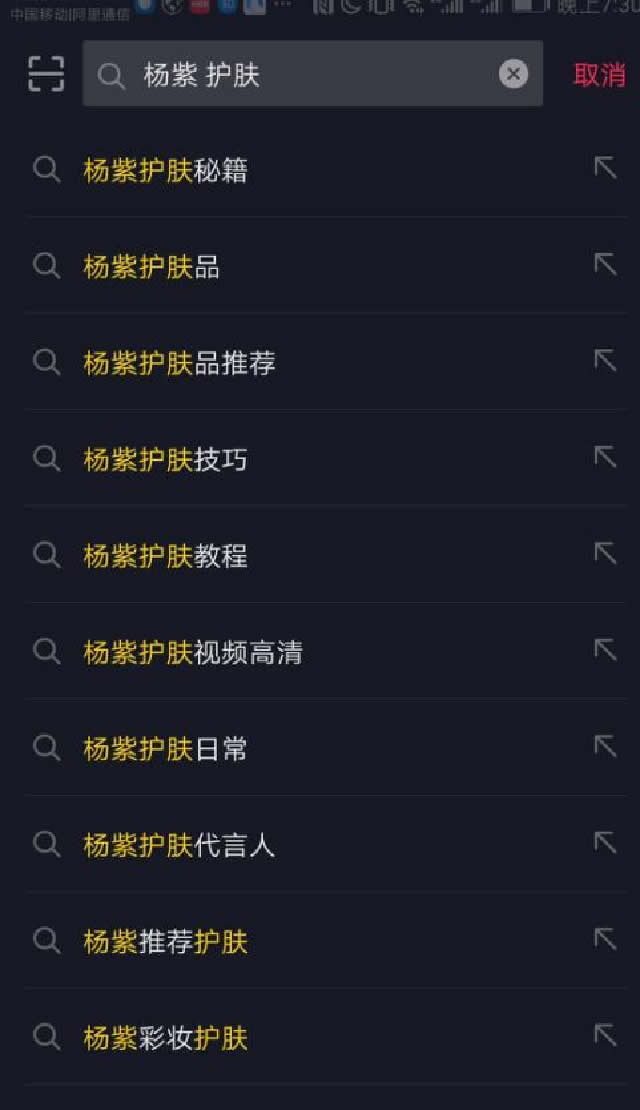
Task: Open suggestion 杨紫护肤日常
Action: (166, 749)
